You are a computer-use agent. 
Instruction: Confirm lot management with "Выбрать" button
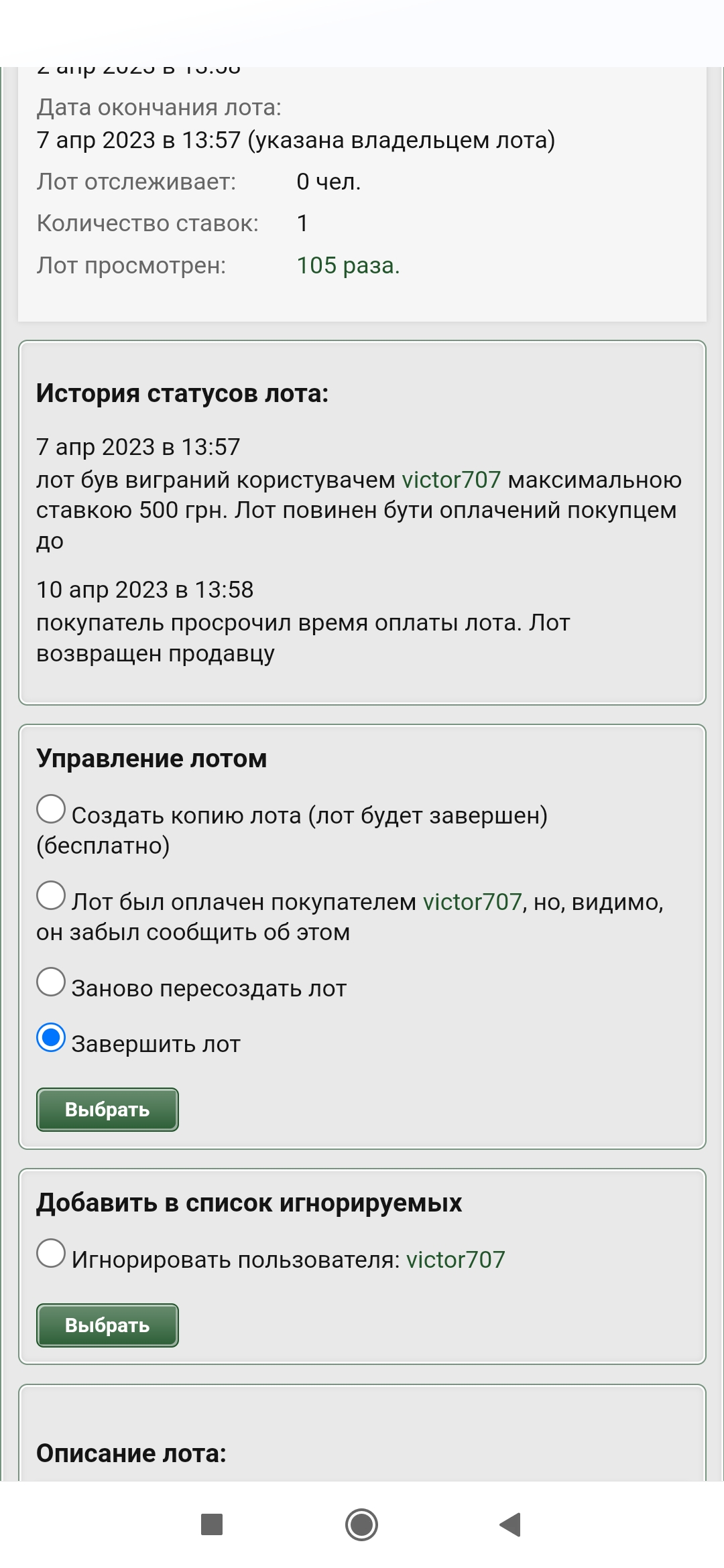click(x=107, y=1110)
